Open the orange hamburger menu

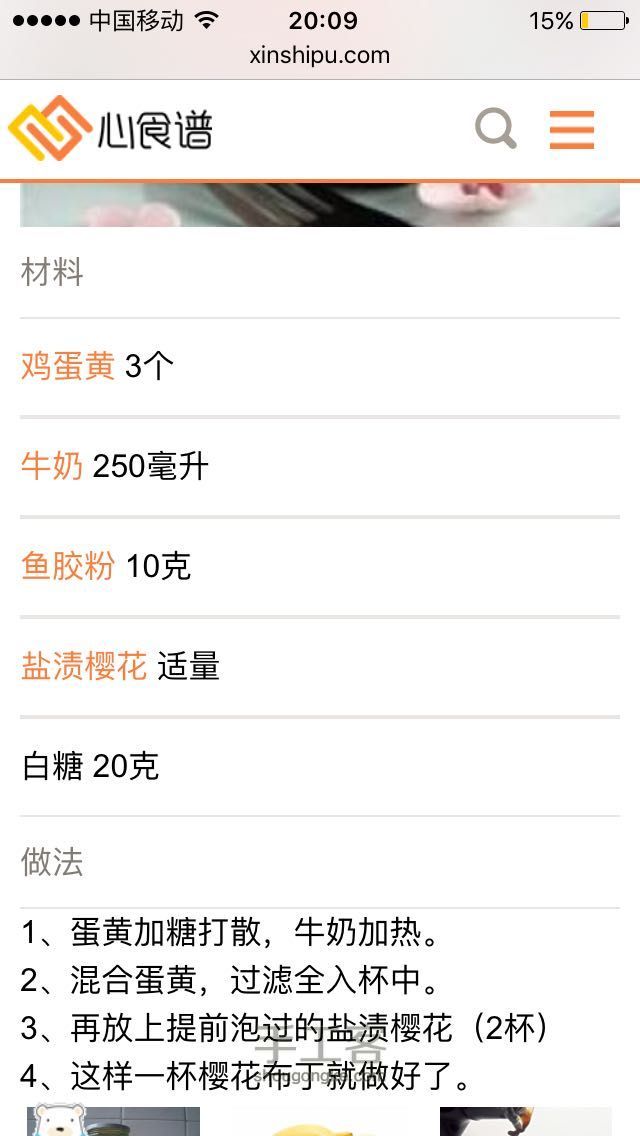click(x=572, y=130)
